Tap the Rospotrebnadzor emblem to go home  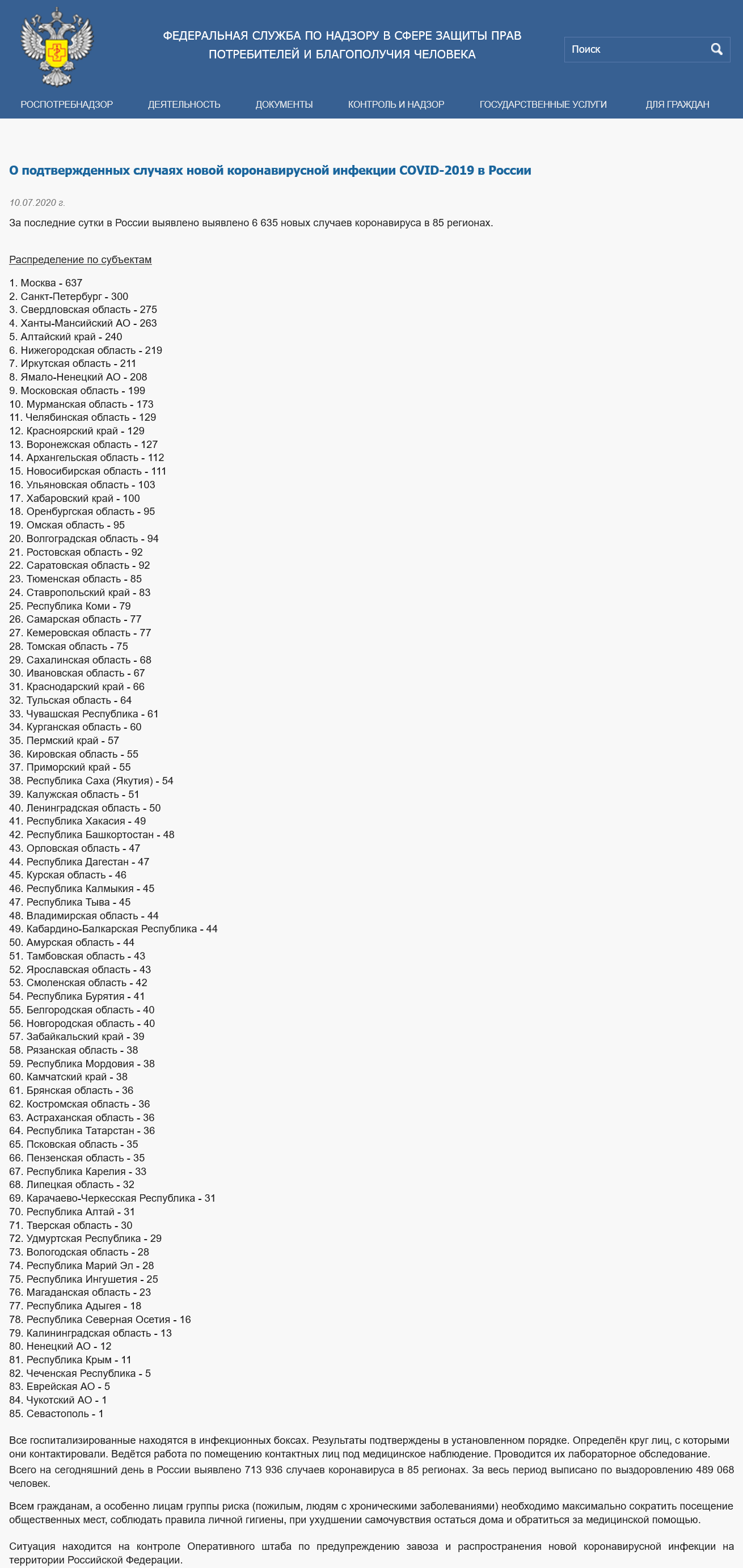(x=57, y=47)
